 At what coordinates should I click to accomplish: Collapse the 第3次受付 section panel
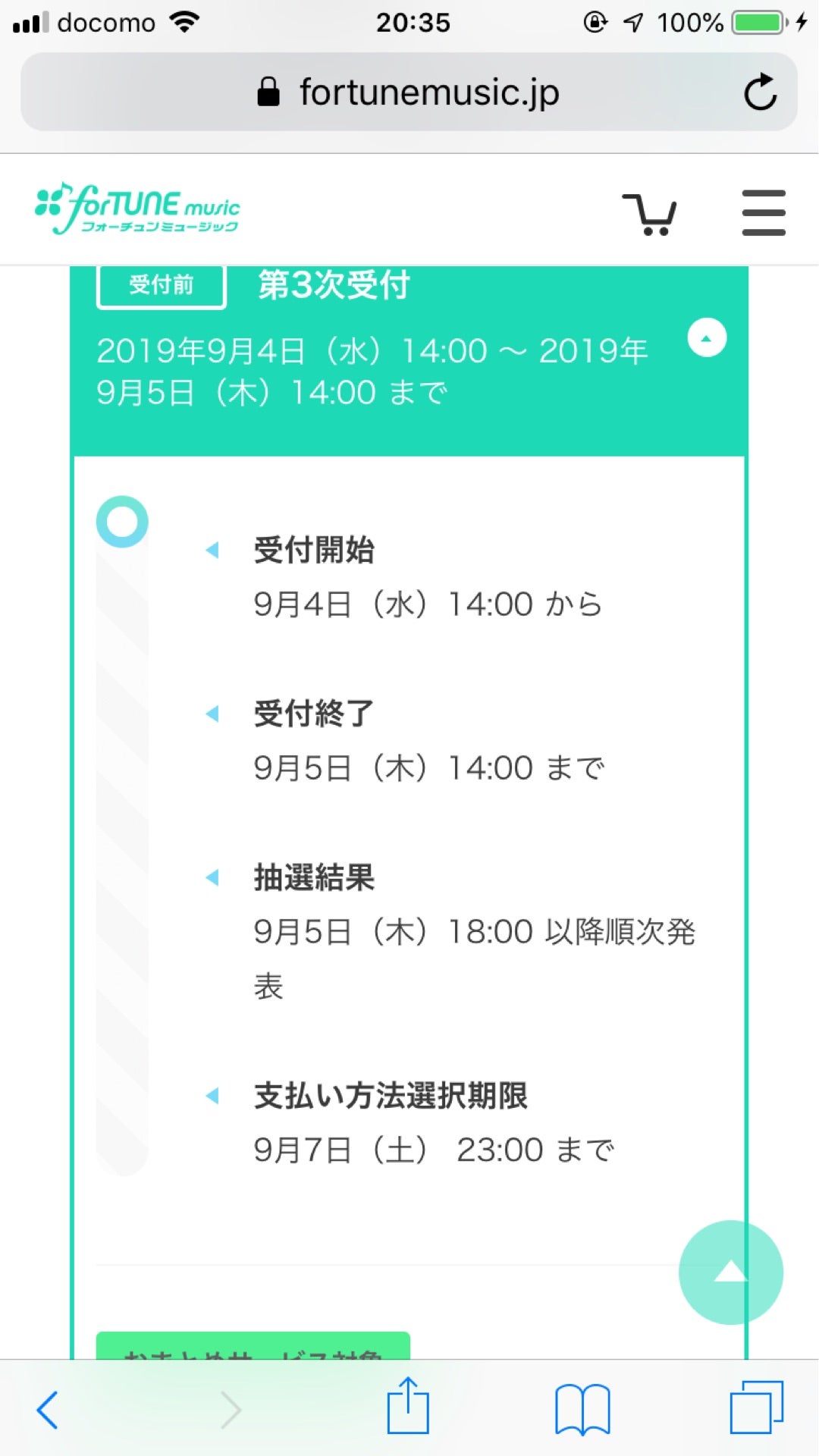click(708, 339)
